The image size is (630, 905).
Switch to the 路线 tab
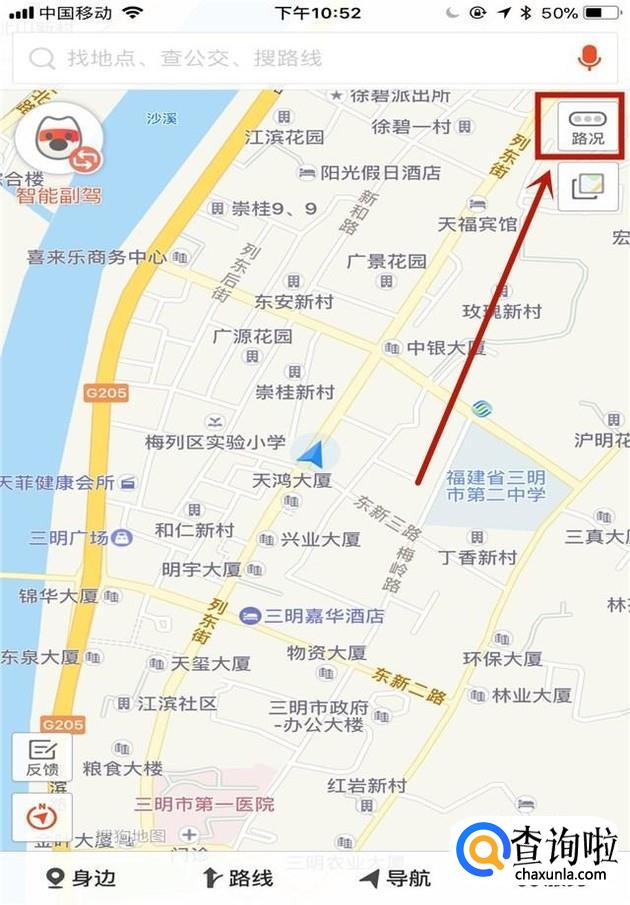[x=238, y=878]
